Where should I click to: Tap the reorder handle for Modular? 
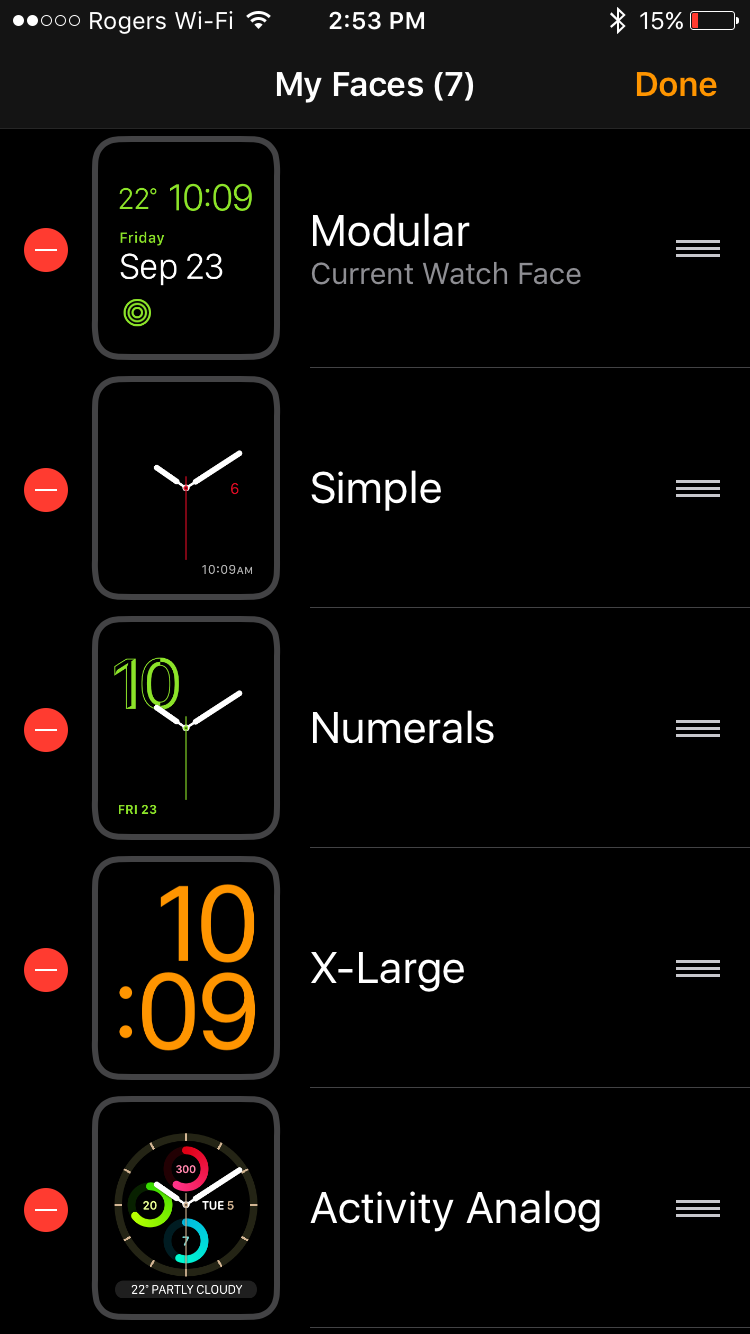[x=698, y=249]
